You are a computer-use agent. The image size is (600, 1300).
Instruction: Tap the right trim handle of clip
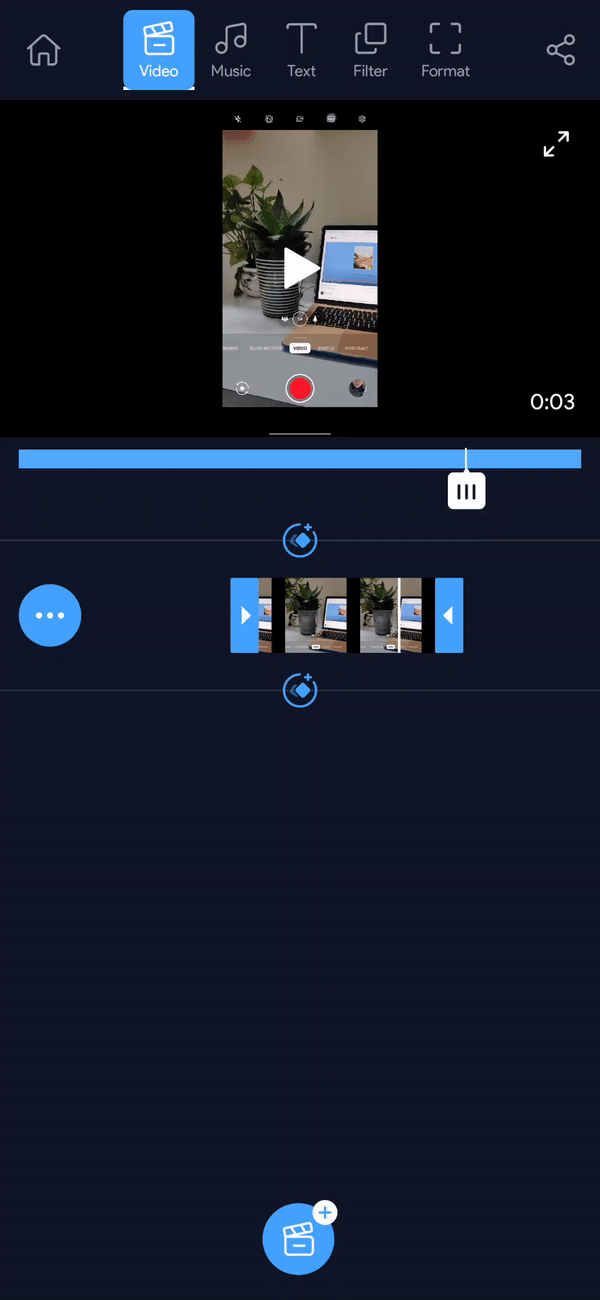pyautogui.click(x=449, y=615)
